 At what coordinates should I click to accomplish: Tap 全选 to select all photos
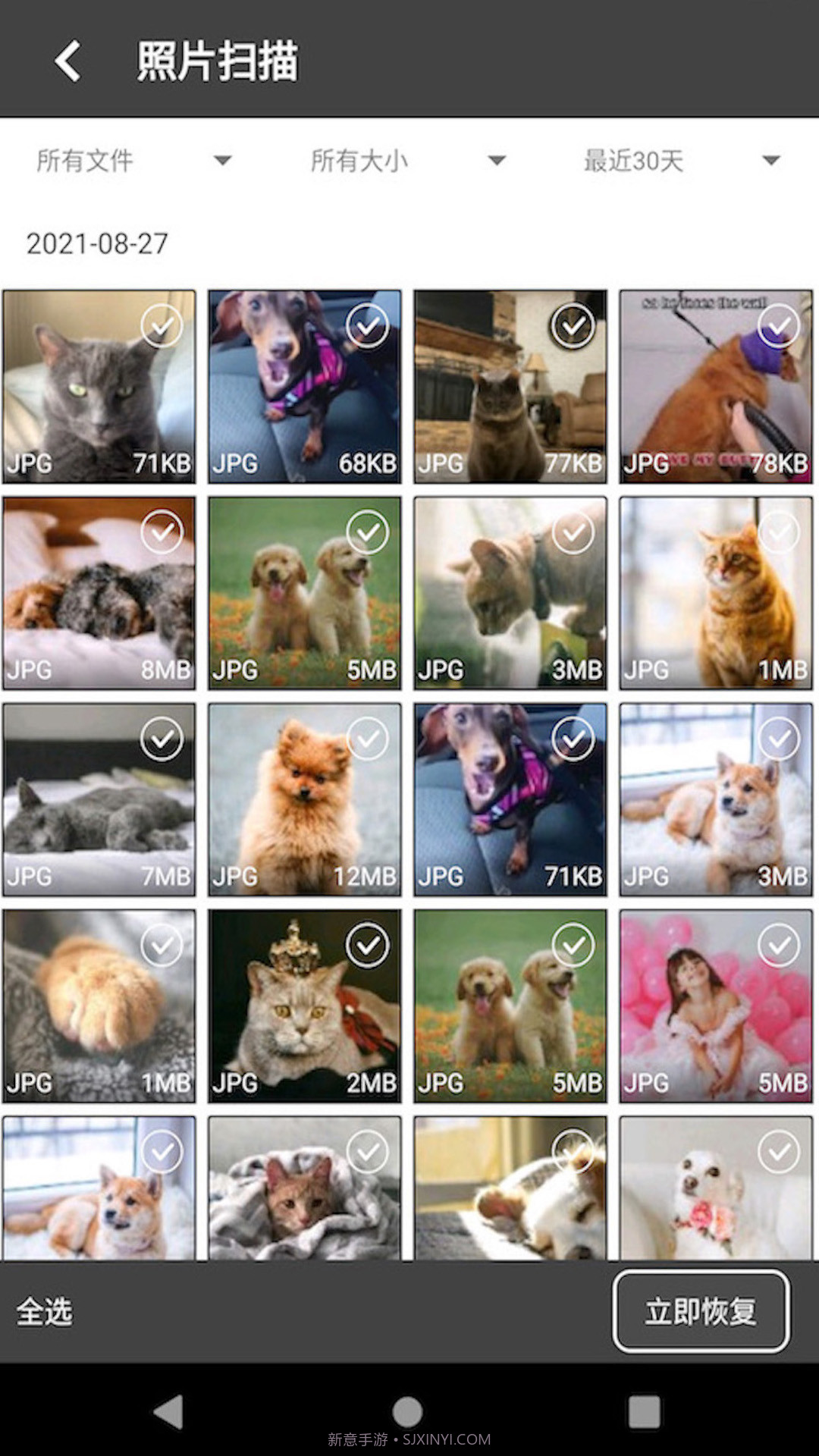(45, 1311)
